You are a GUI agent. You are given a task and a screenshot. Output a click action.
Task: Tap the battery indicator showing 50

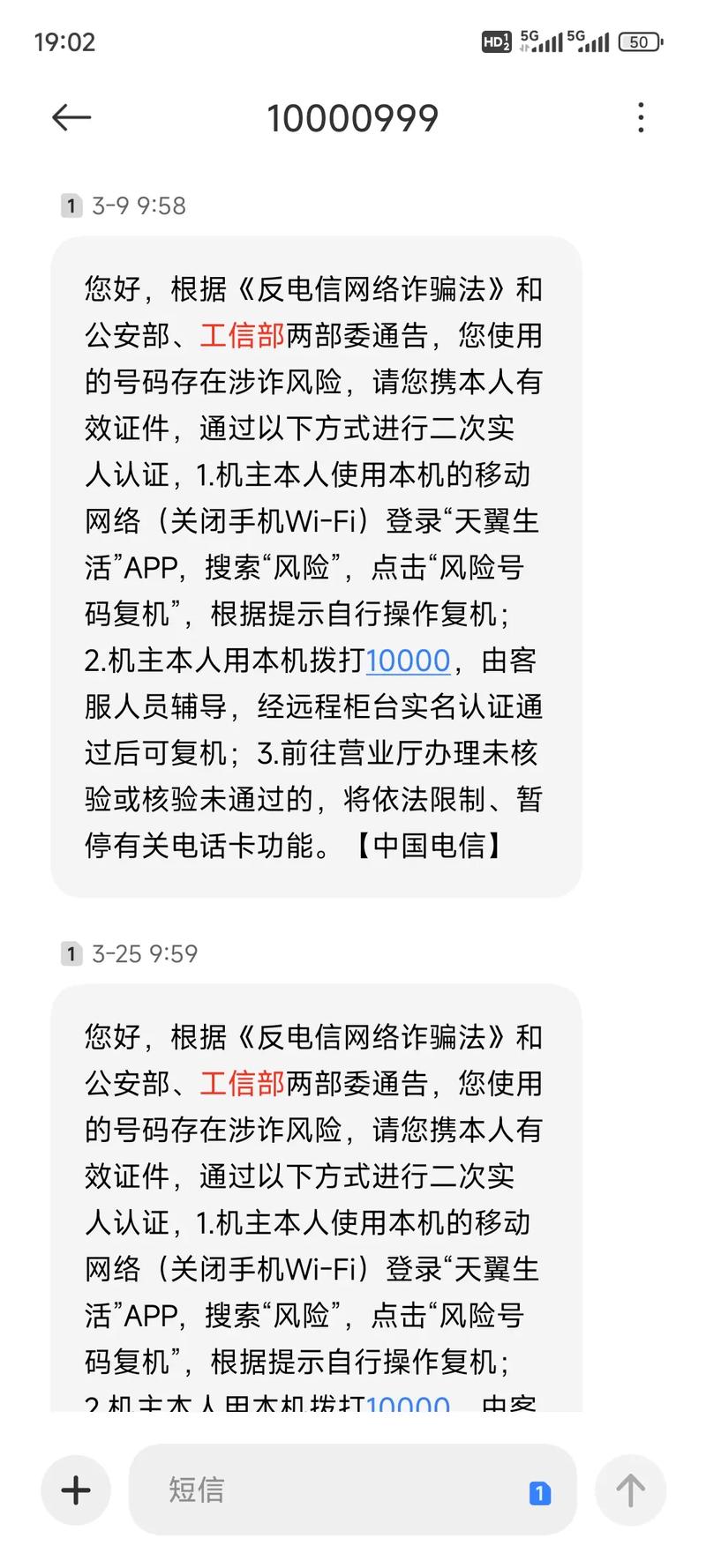639,41
